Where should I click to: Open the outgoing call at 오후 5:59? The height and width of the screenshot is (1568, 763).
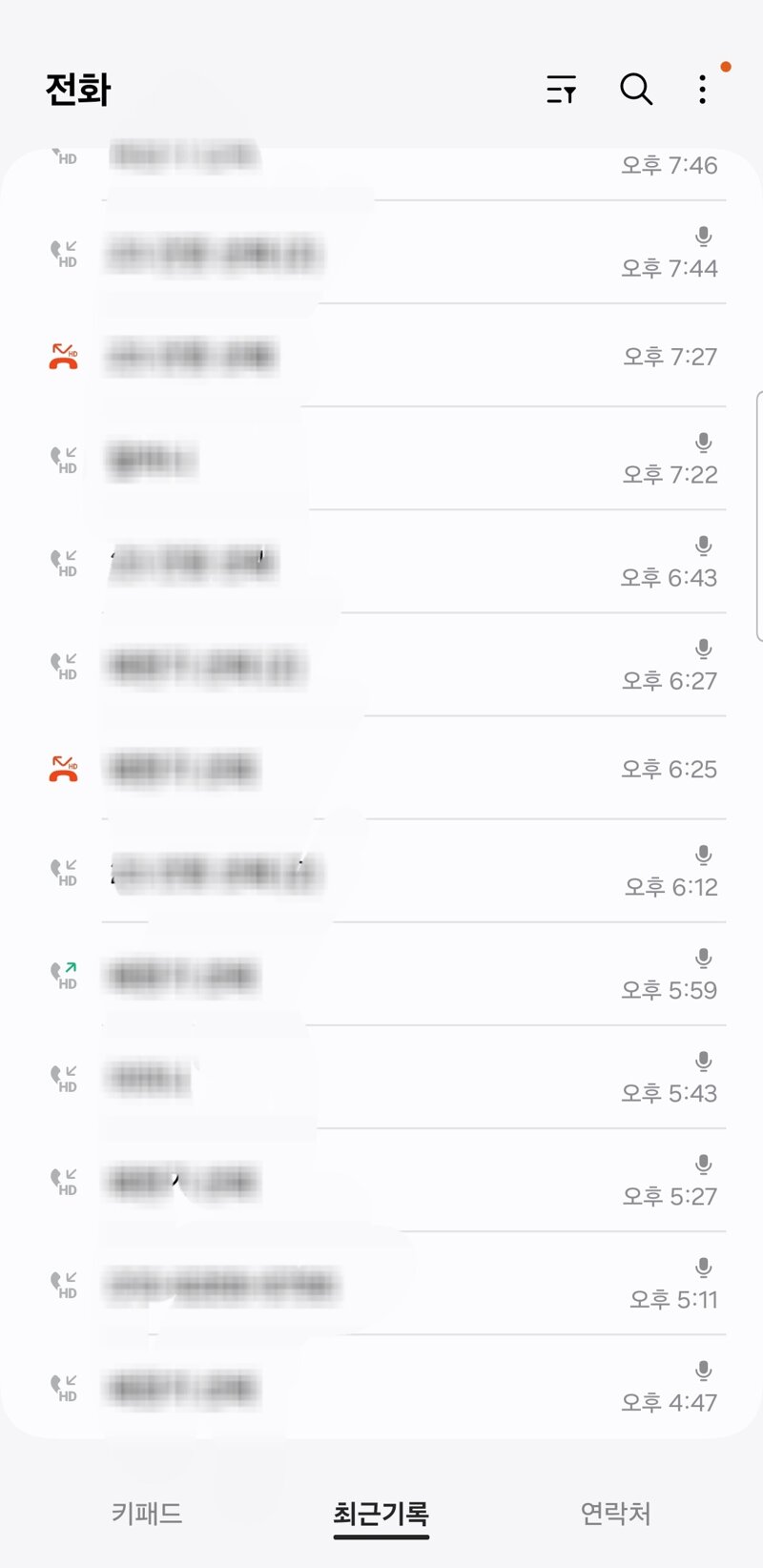381,974
